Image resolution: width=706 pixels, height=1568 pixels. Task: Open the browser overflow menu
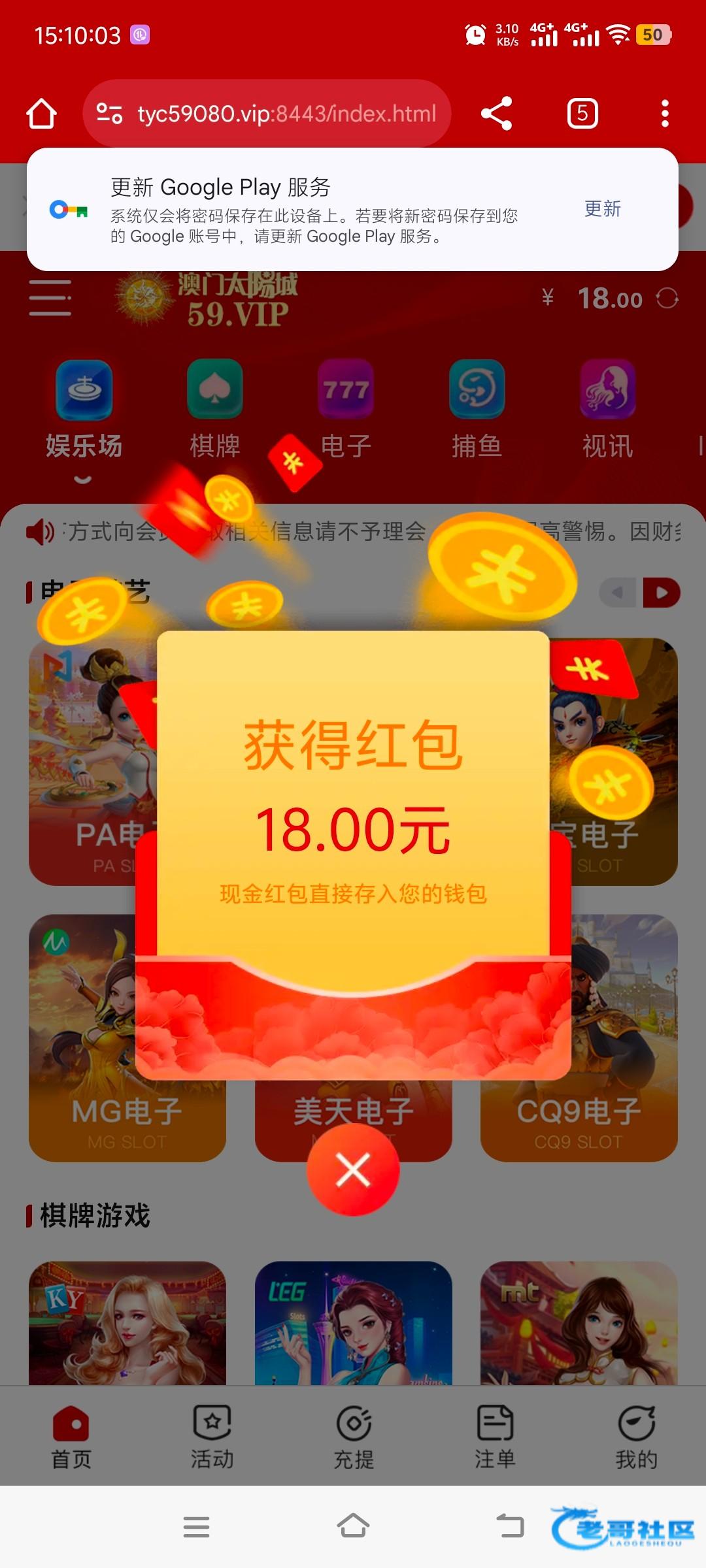click(x=665, y=114)
